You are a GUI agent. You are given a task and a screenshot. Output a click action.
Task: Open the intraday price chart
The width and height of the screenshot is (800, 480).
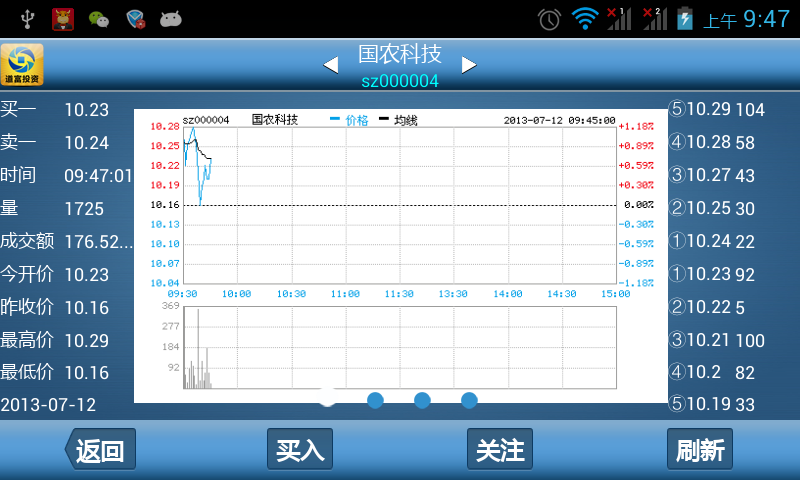(400, 200)
